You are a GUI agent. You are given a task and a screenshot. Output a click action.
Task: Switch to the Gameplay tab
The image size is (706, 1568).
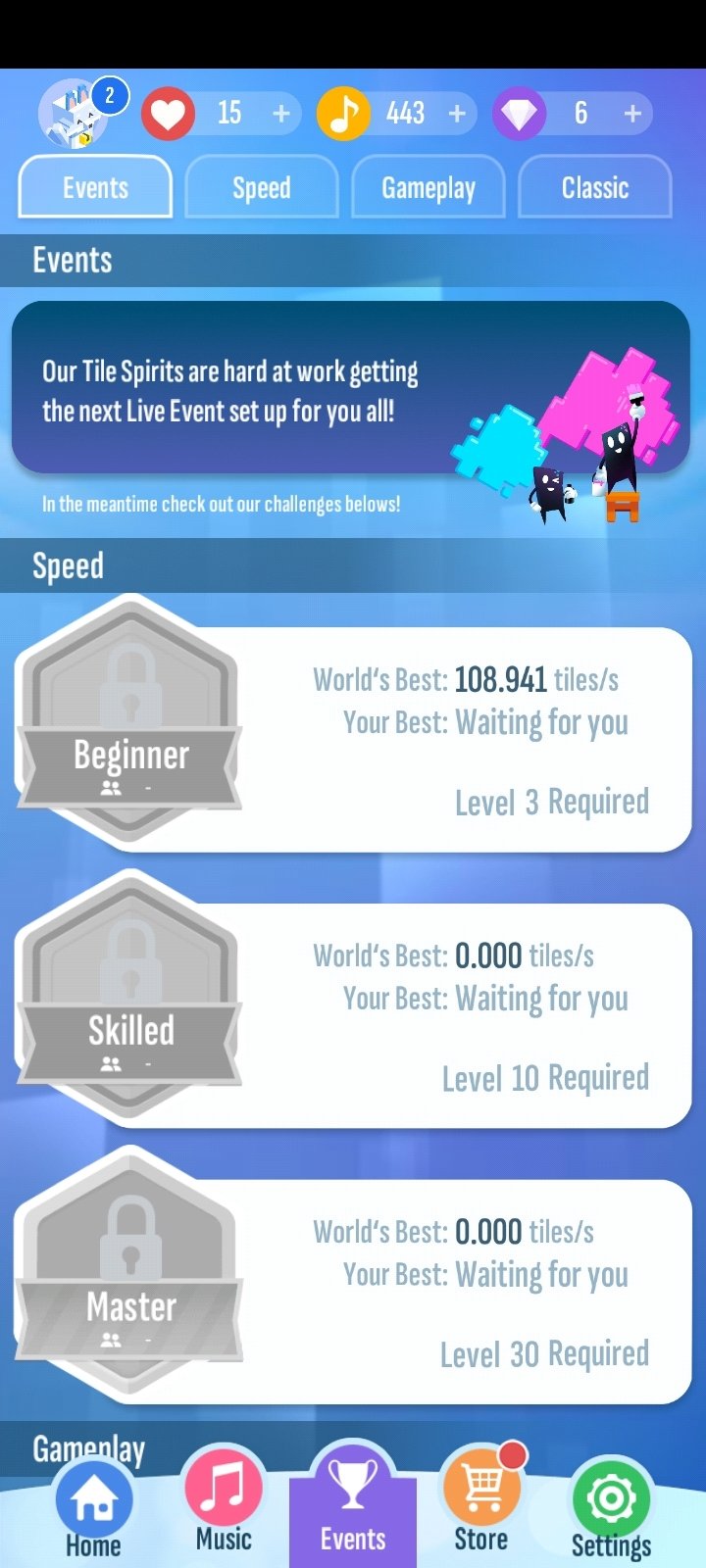(429, 187)
